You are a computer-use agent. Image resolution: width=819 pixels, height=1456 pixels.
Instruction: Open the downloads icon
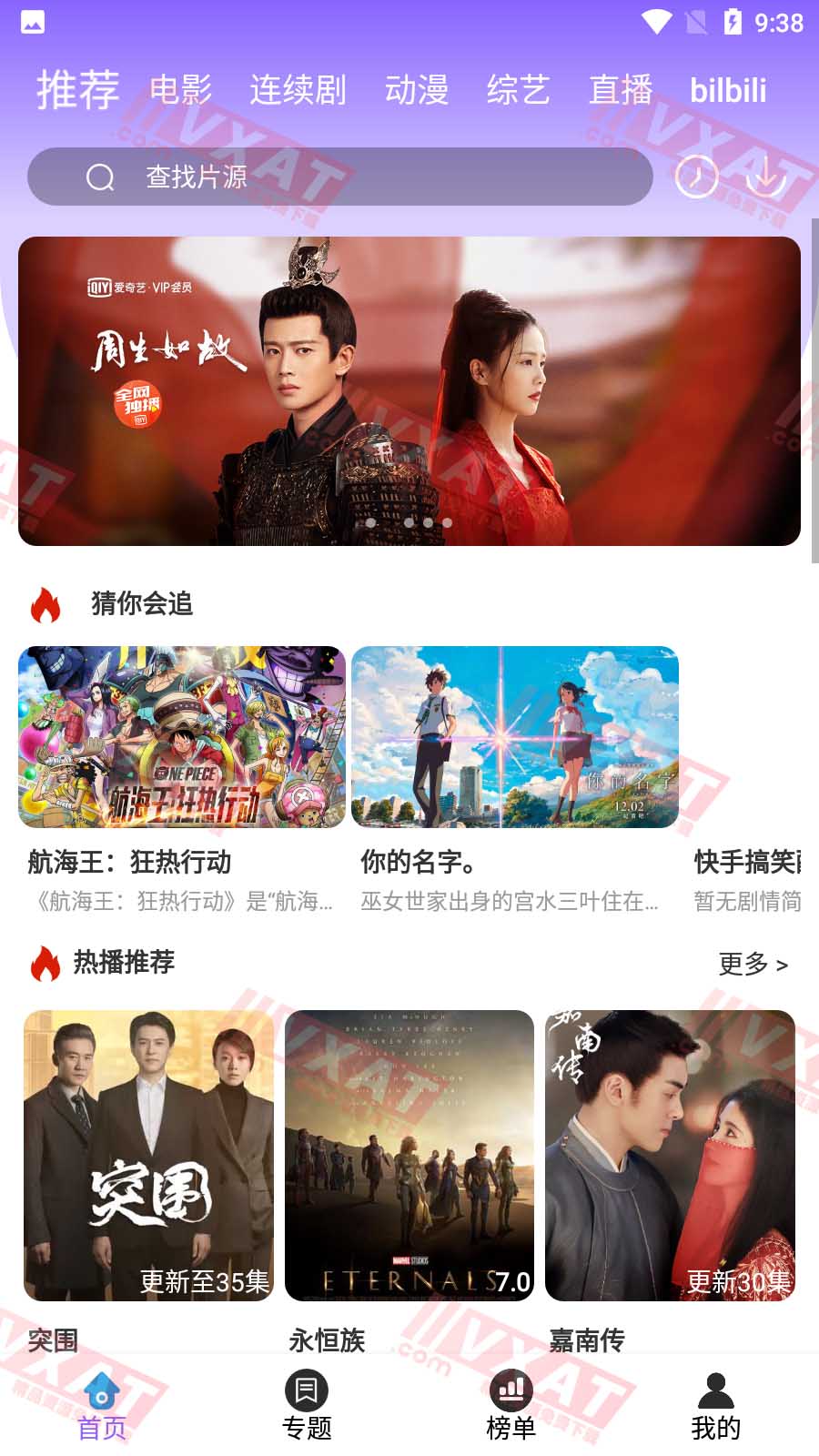tap(765, 177)
